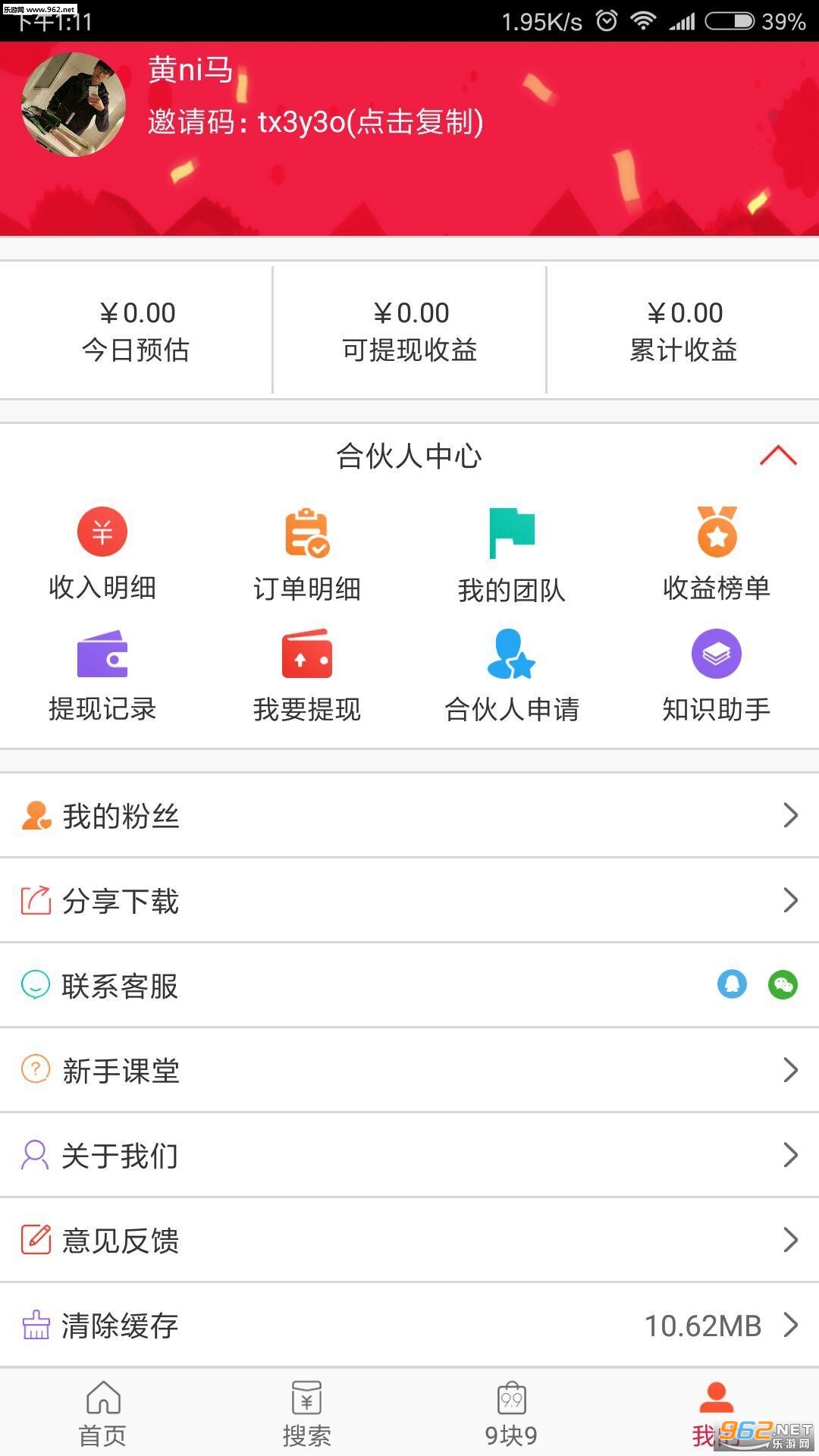Open 订单明细 order details

[x=307, y=554]
